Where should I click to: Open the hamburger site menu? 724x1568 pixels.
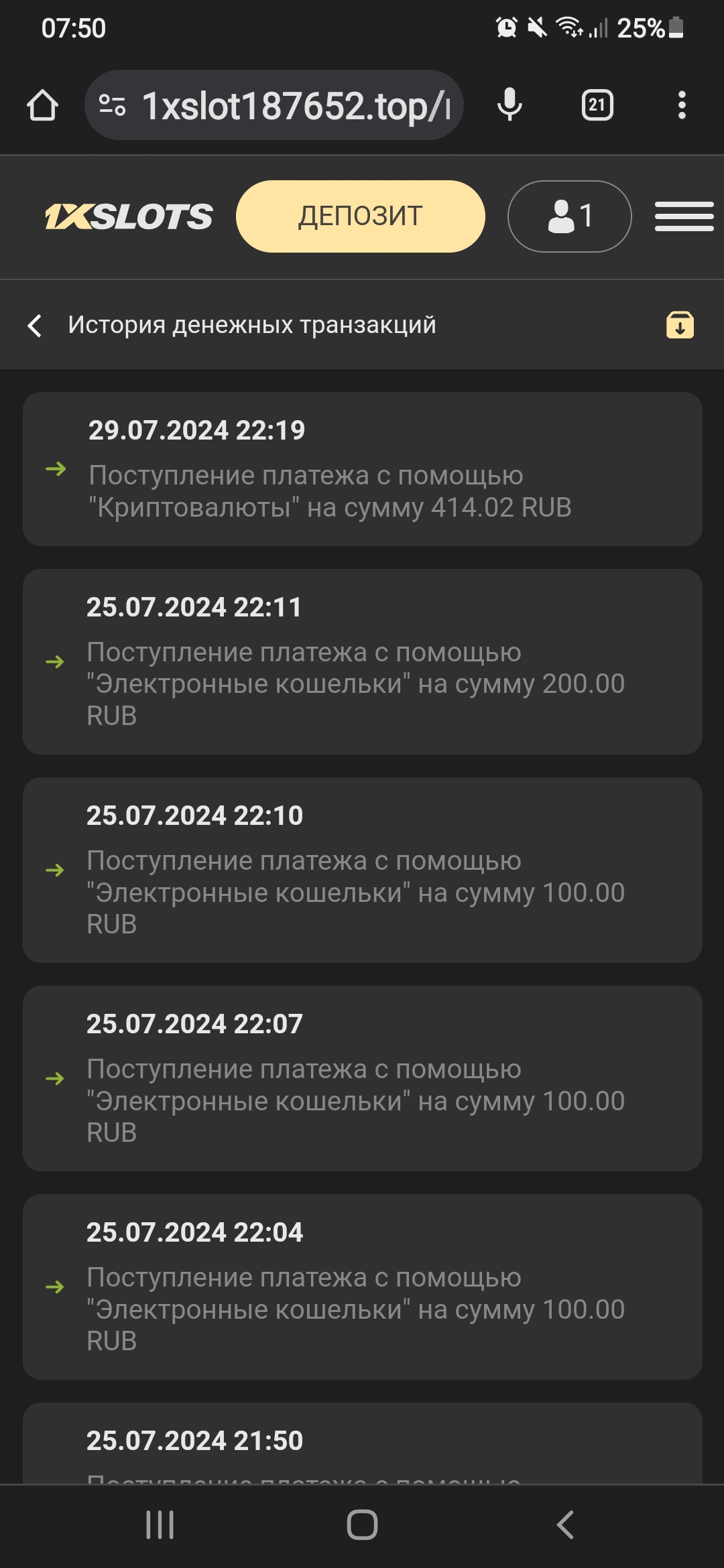[x=684, y=216]
